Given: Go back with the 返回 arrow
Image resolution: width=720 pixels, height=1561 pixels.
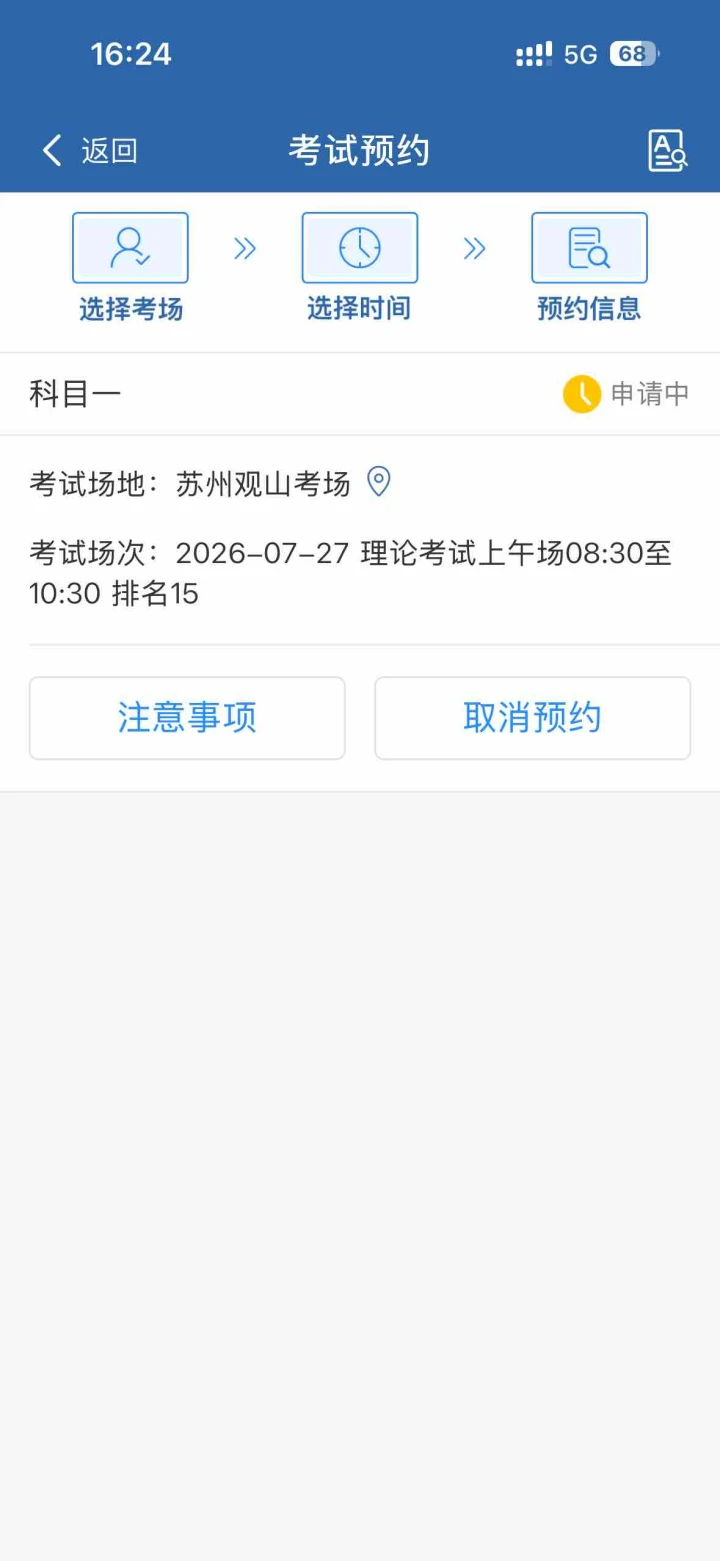Looking at the screenshot, I should click(88, 151).
